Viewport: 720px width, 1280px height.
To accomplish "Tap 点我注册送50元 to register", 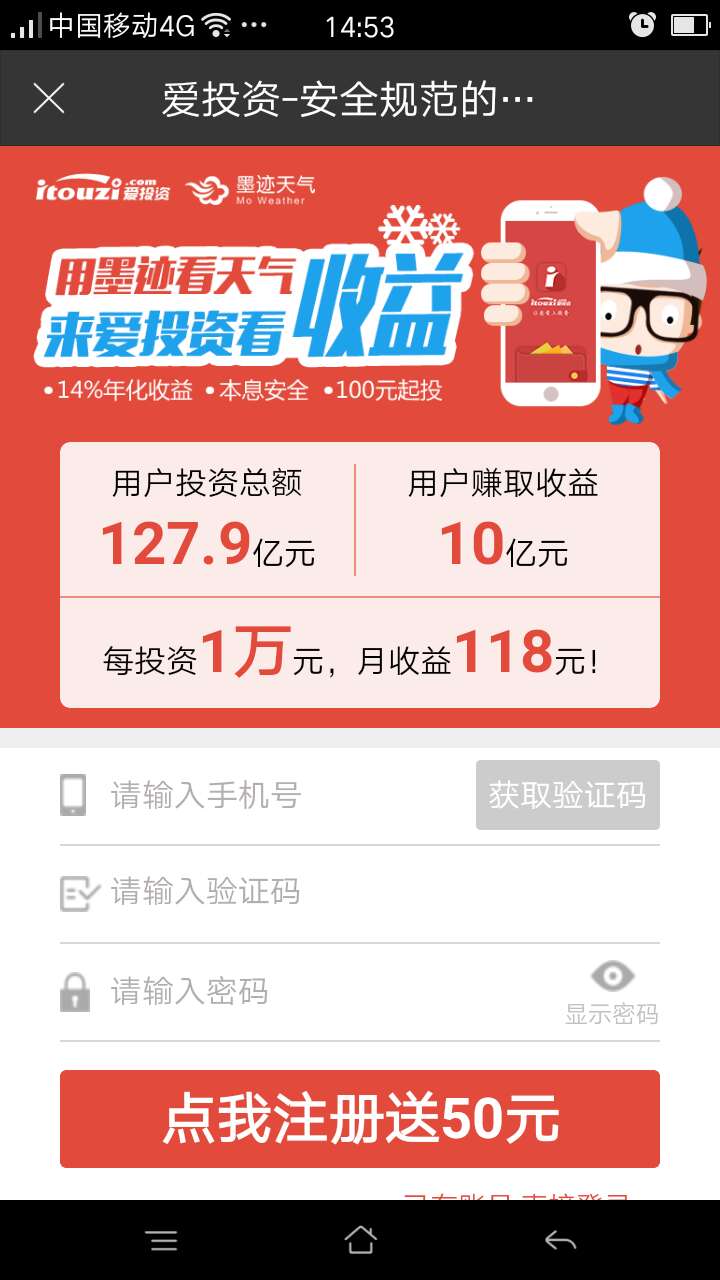I will pyautogui.click(x=360, y=1119).
